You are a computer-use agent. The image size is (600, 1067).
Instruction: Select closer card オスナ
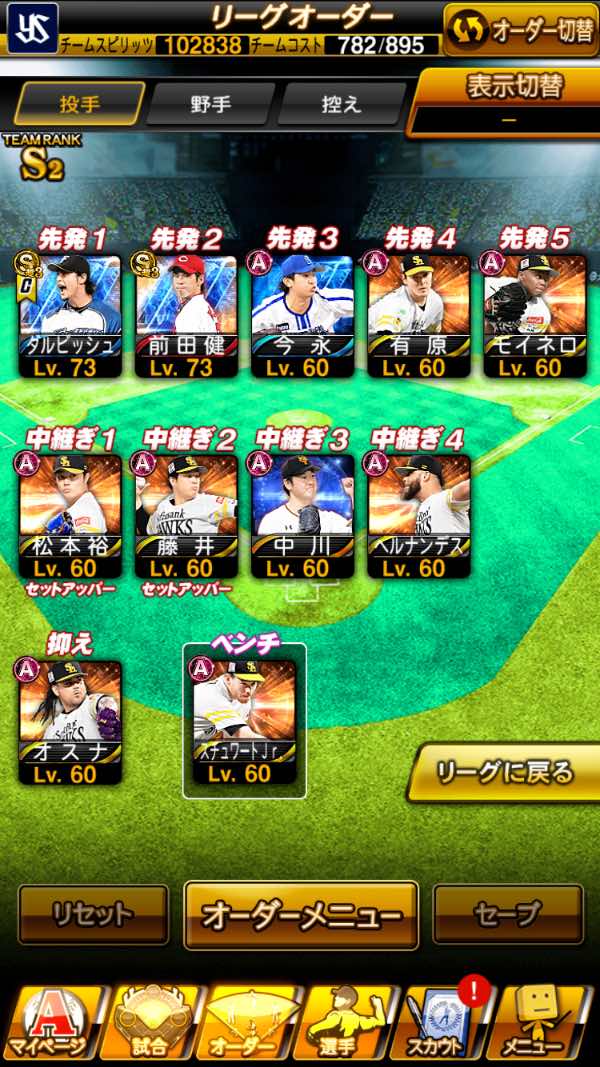pyautogui.click(x=70, y=723)
